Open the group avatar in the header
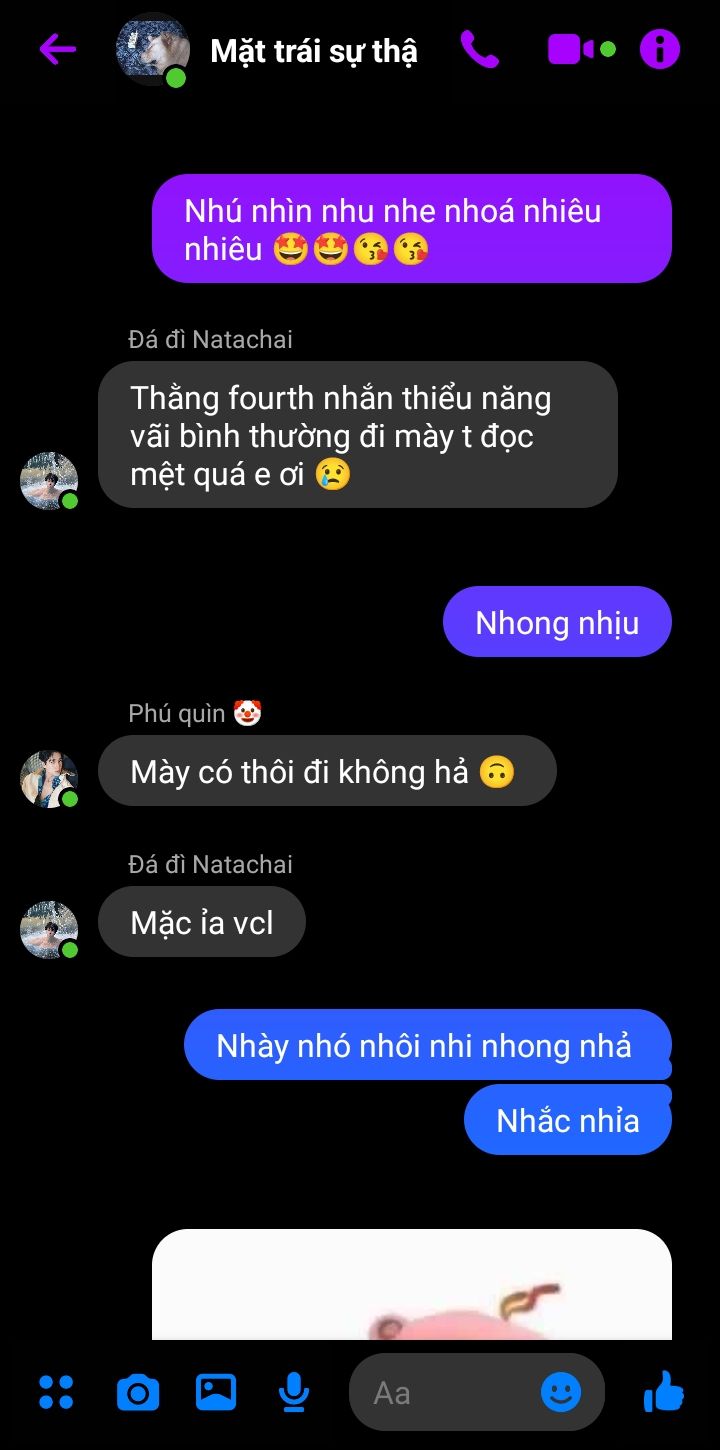Image resolution: width=720 pixels, height=1450 pixels. coord(152,49)
